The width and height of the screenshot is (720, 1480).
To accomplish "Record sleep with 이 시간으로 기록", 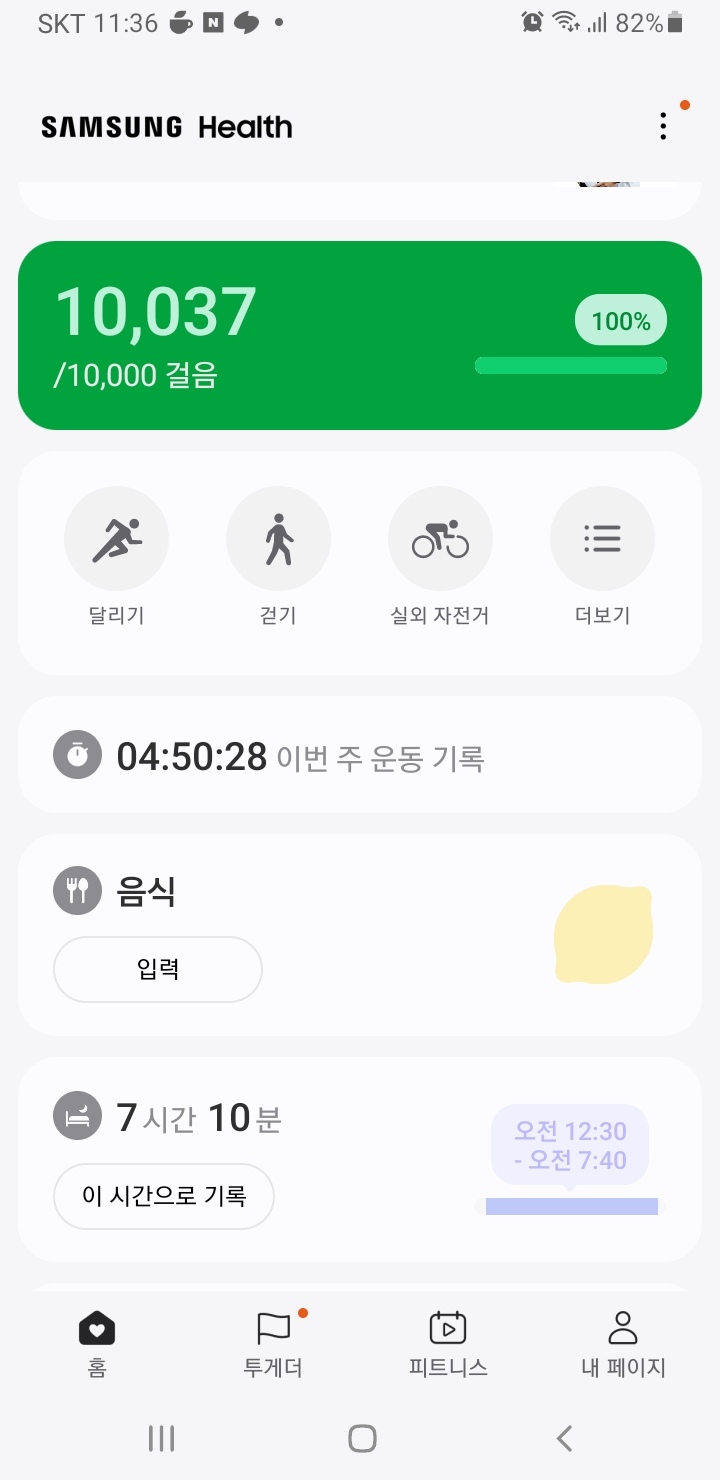I will click(x=164, y=1195).
